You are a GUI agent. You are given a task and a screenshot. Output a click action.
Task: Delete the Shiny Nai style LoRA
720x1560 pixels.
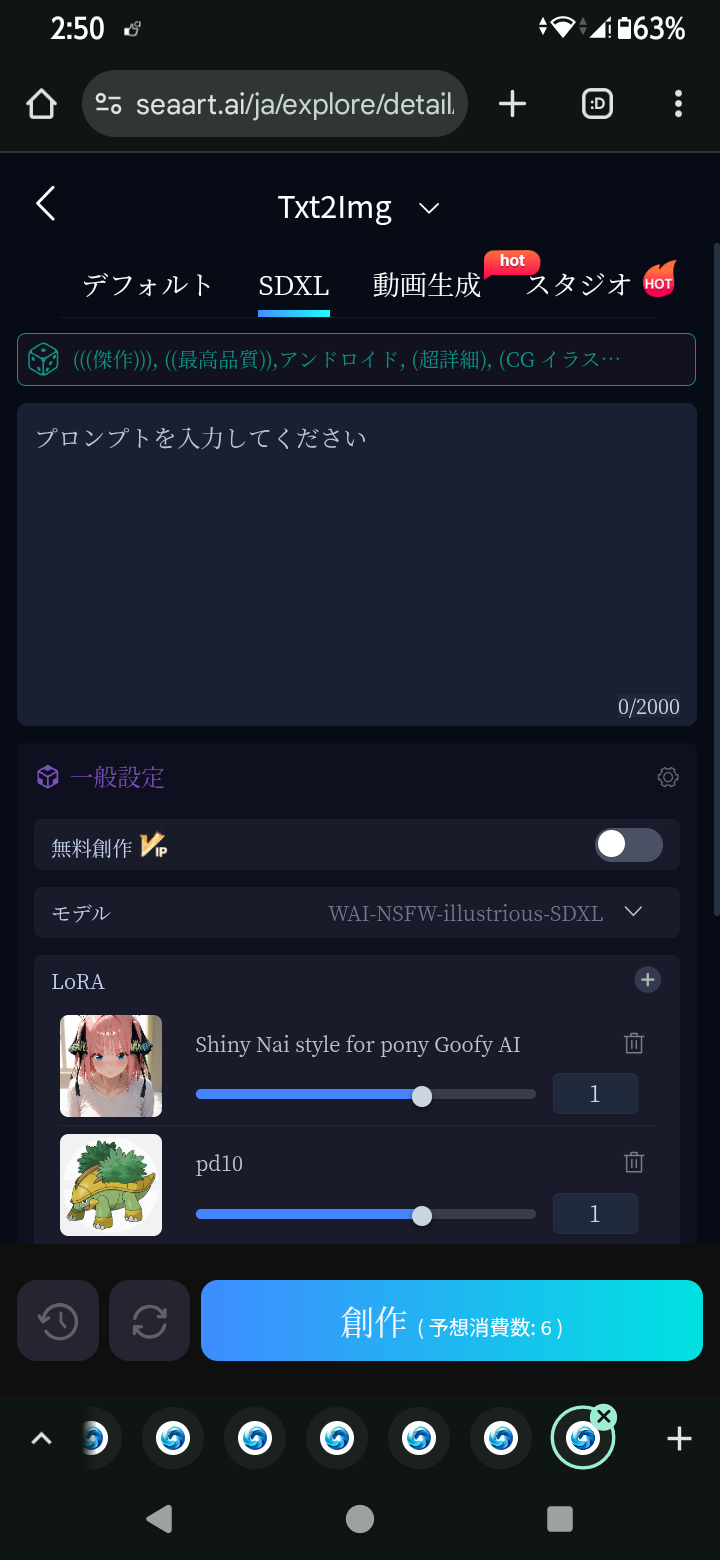coord(634,1043)
